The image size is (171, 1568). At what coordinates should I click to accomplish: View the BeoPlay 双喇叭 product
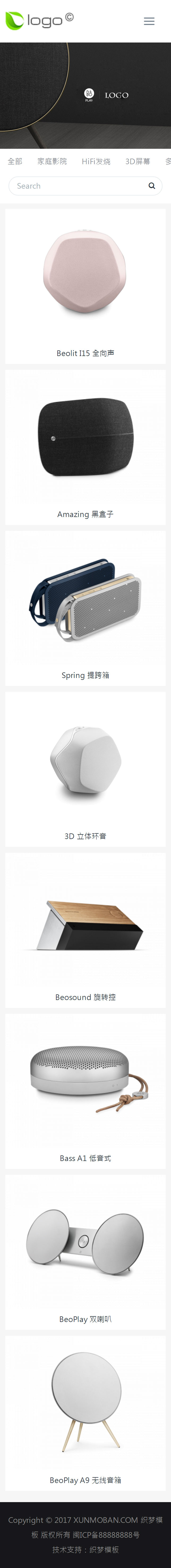tap(85, 1252)
